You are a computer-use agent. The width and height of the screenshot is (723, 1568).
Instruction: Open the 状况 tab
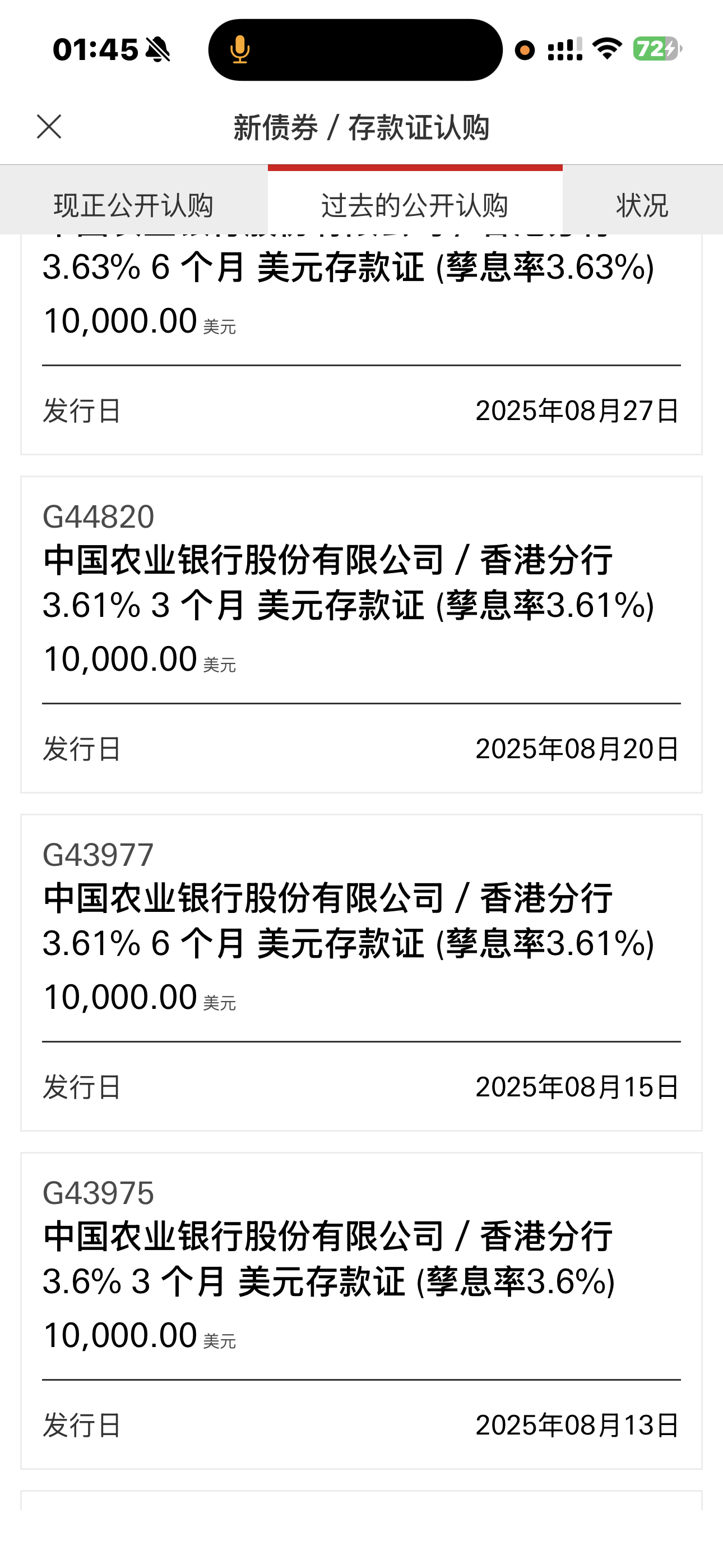pos(642,205)
